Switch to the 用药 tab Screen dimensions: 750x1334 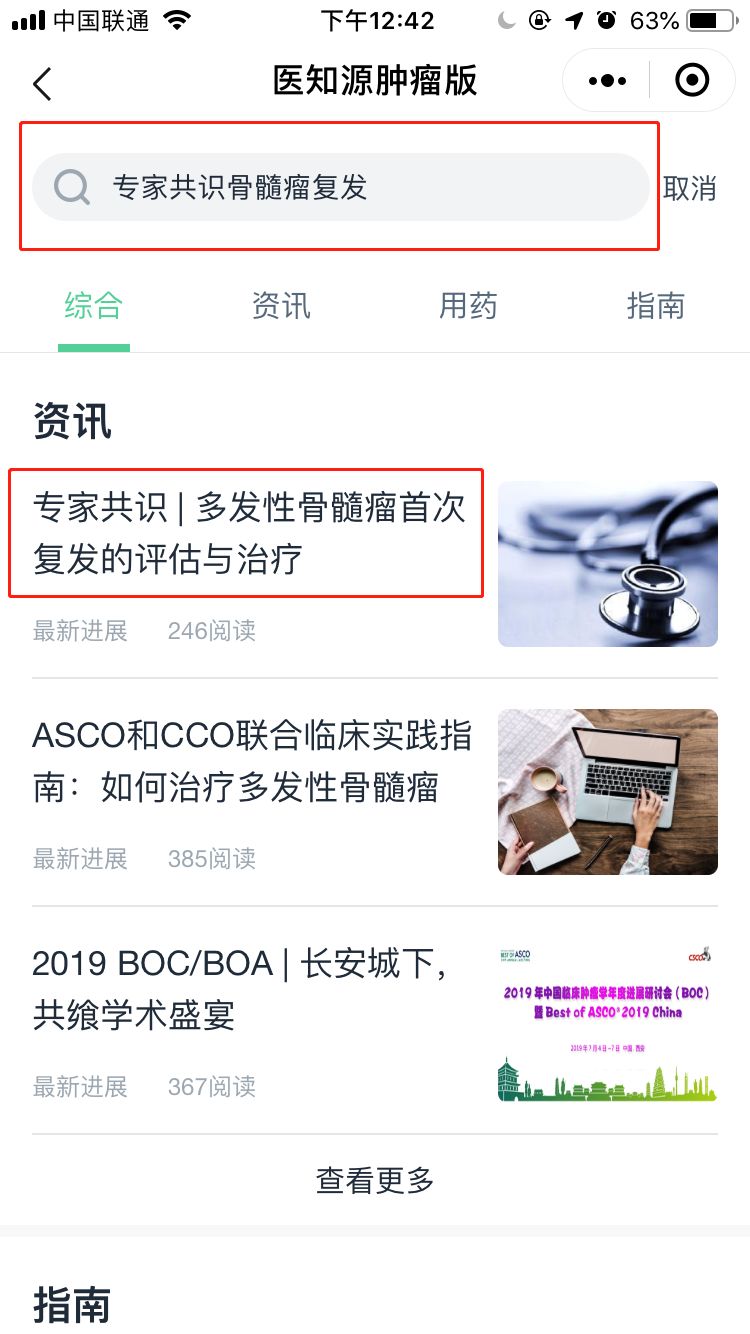click(465, 307)
